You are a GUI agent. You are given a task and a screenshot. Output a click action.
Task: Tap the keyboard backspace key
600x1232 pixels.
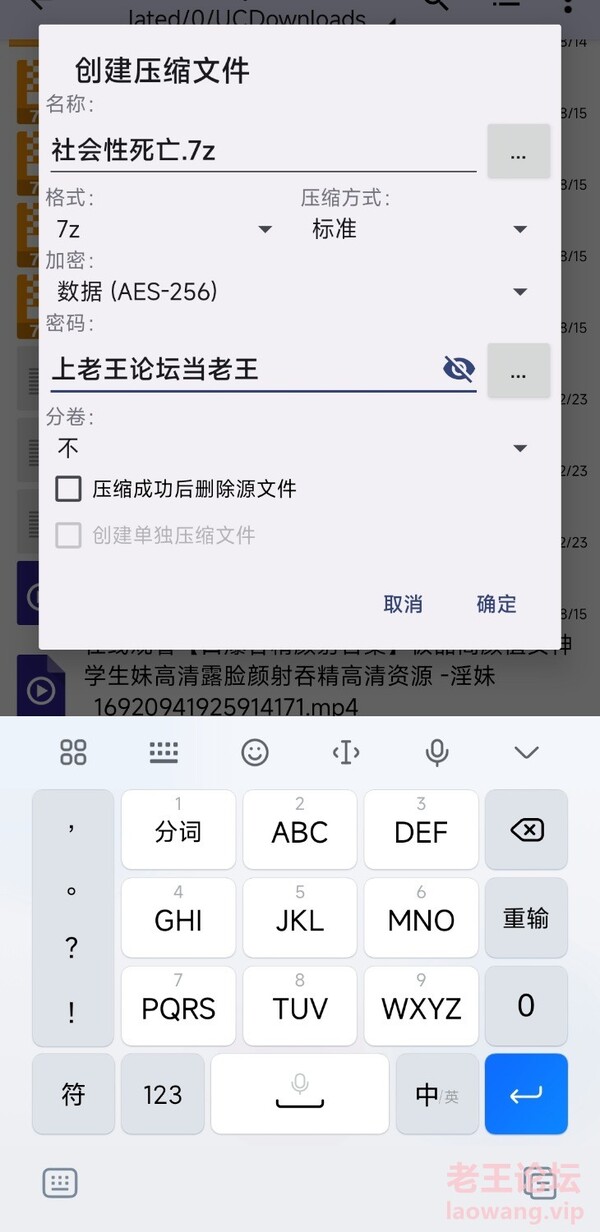pyautogui.click(x=526, y=830)
